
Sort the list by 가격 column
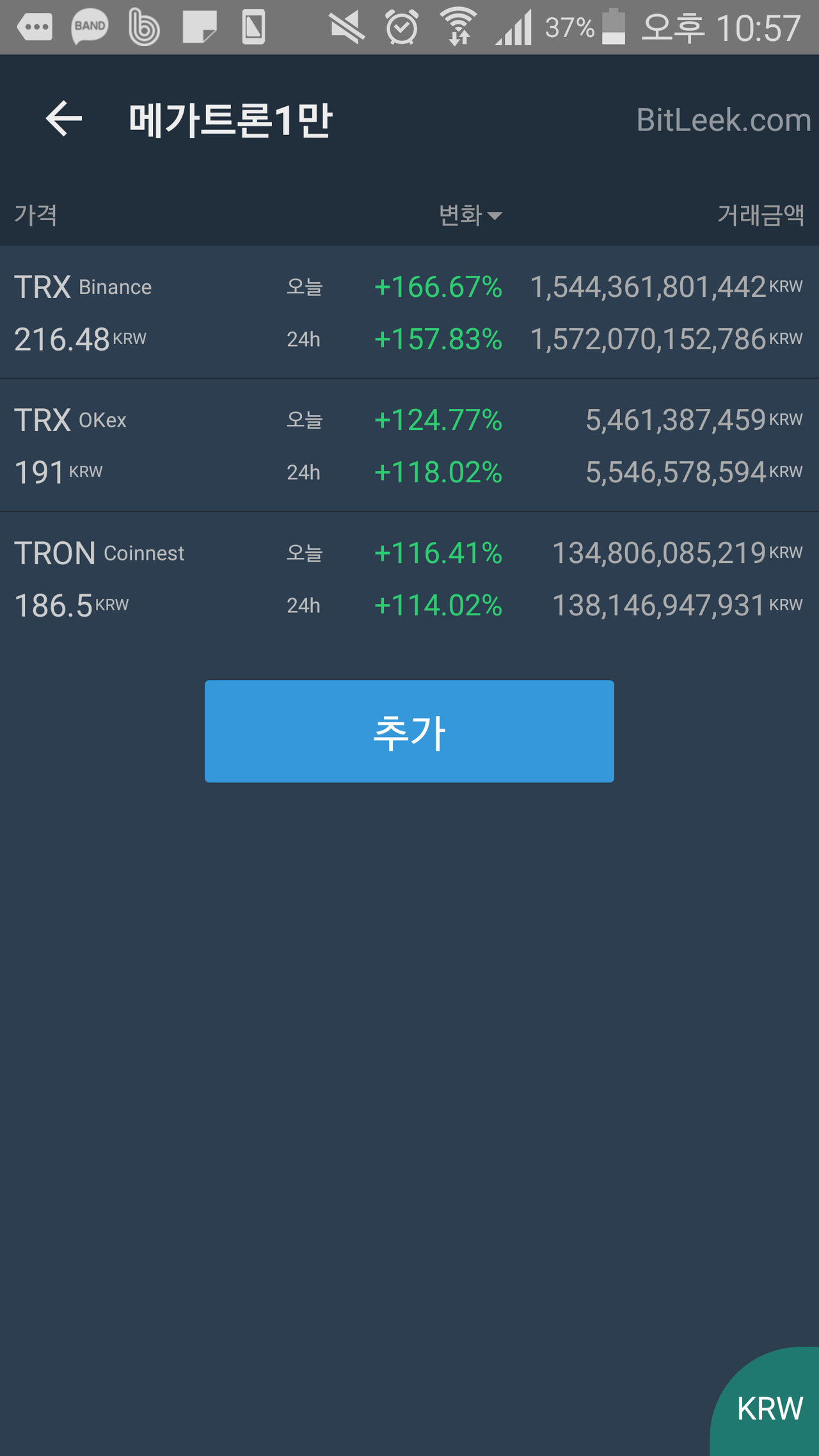click(36, 215)
